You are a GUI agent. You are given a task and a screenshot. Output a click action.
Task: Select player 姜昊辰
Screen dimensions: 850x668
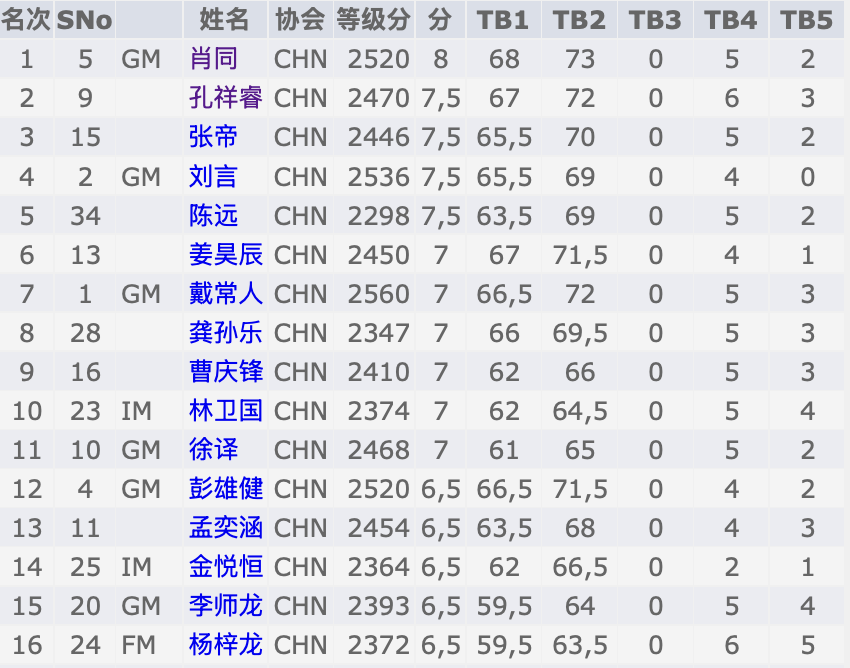(226, 255)
